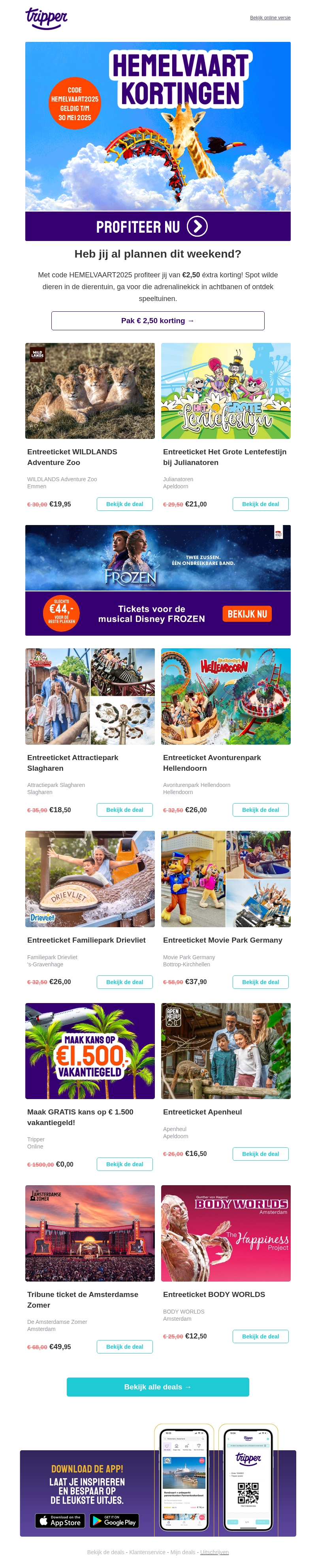View the Attractiepark Slagharen deal

click(124, 809)
